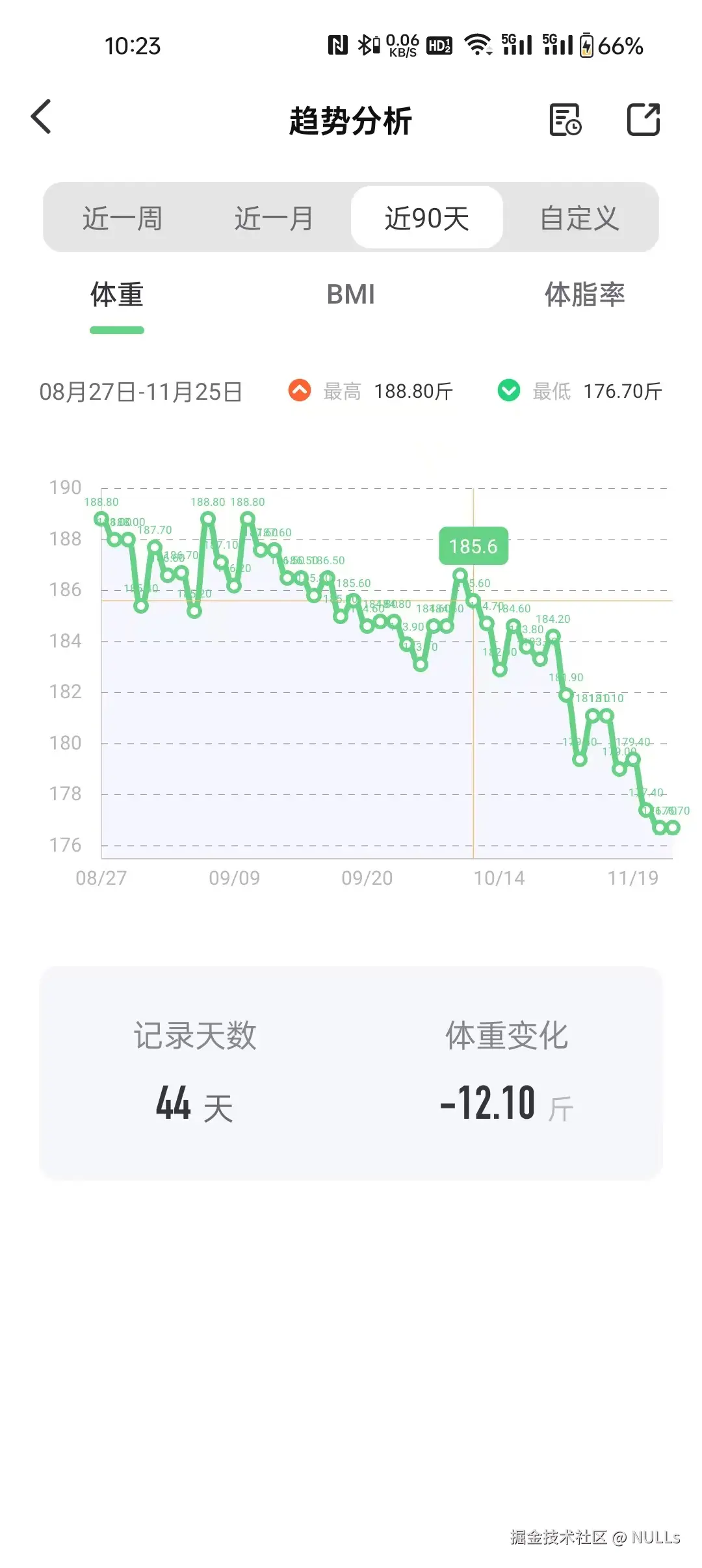Expand the 体脂率 data view
This screenshot has width=702, height=1568.
(584, 294)
